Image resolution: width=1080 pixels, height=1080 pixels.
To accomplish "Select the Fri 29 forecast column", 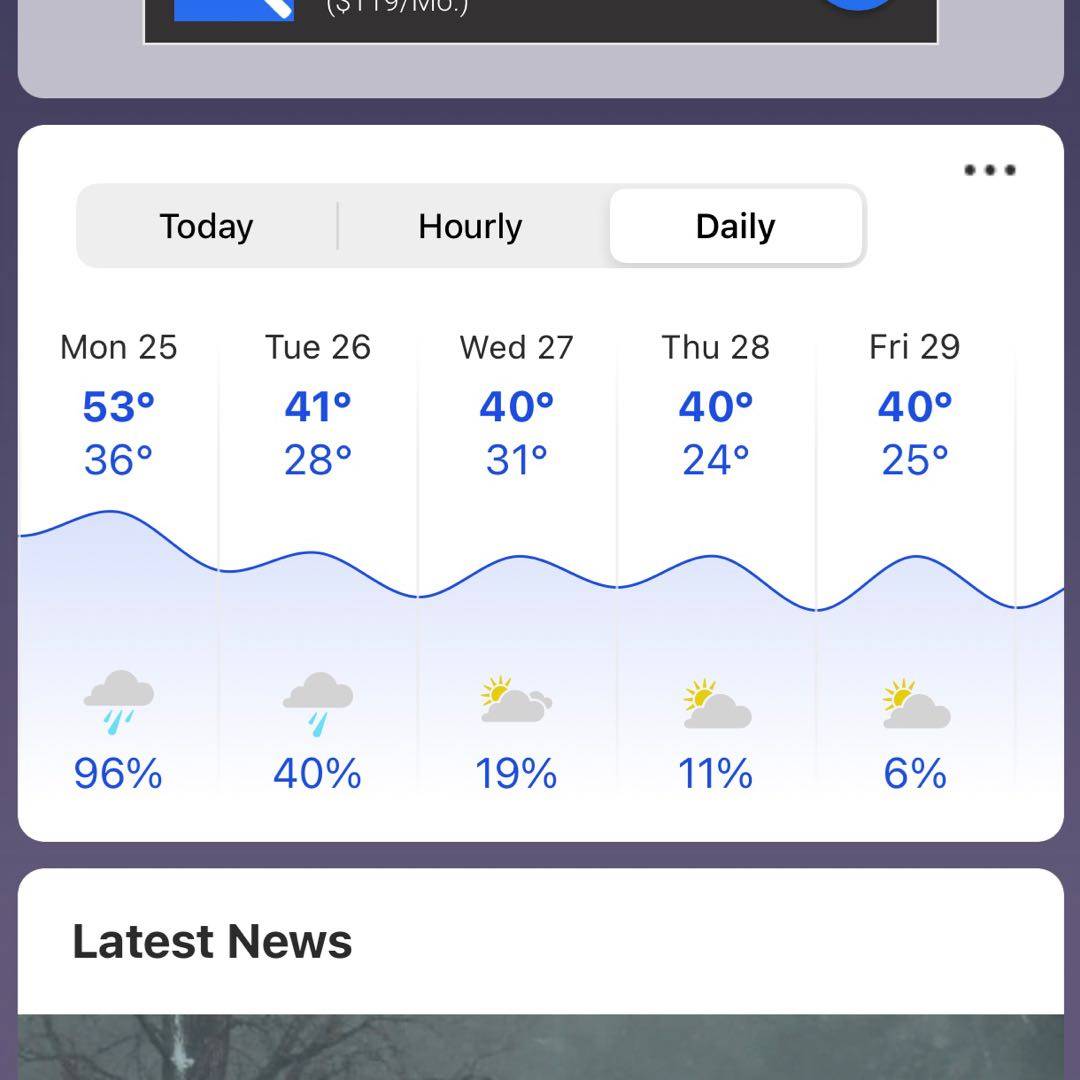I will 915,560.
